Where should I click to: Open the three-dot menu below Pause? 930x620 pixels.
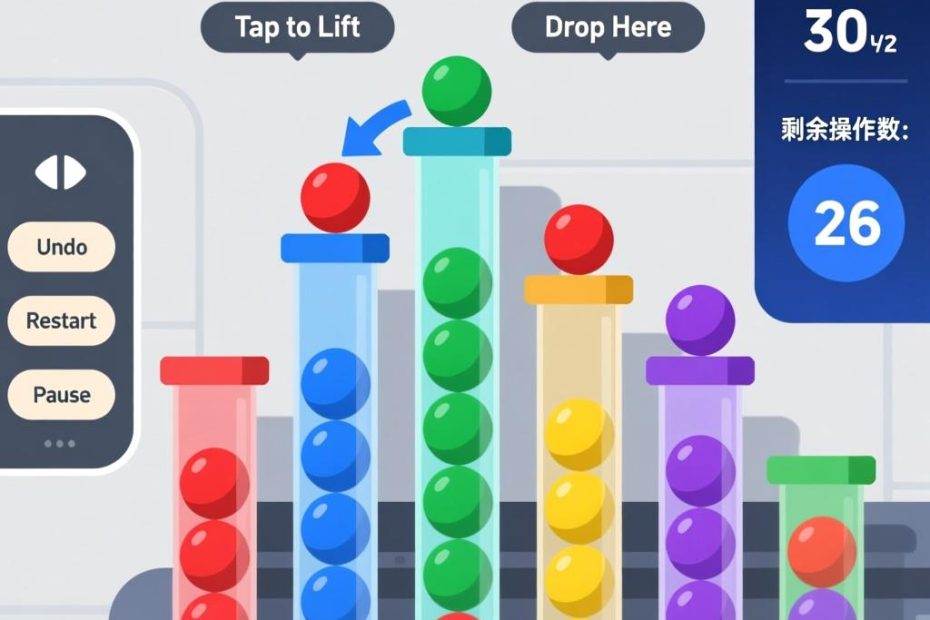(60, 443)
